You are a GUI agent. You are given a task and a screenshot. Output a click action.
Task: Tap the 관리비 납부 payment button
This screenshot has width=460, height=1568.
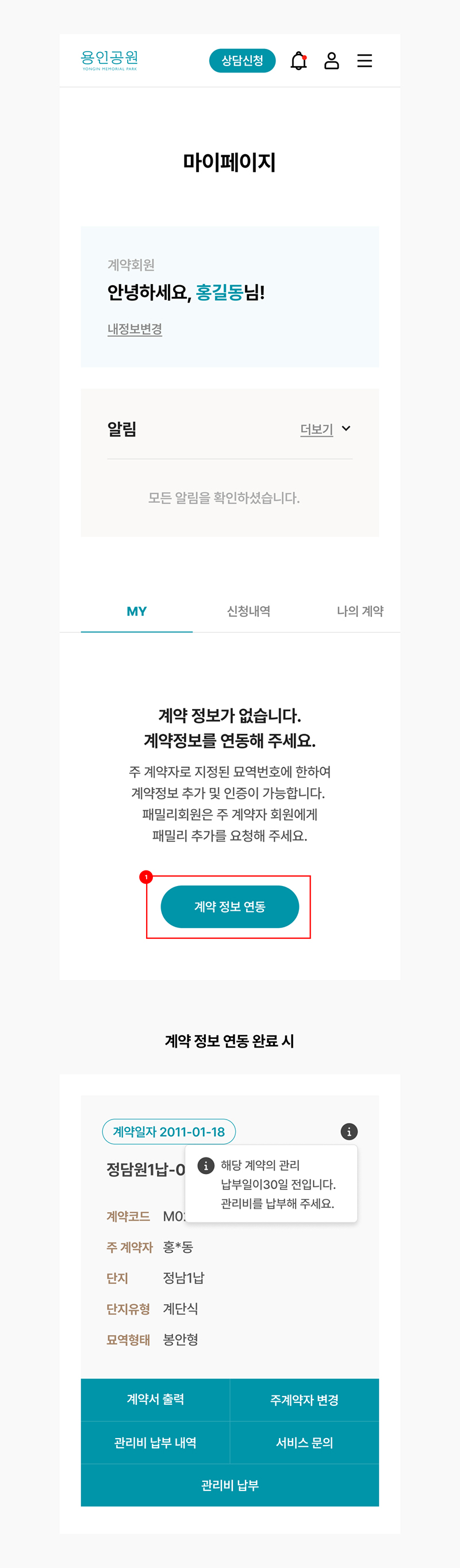(x=230, y=1485)
